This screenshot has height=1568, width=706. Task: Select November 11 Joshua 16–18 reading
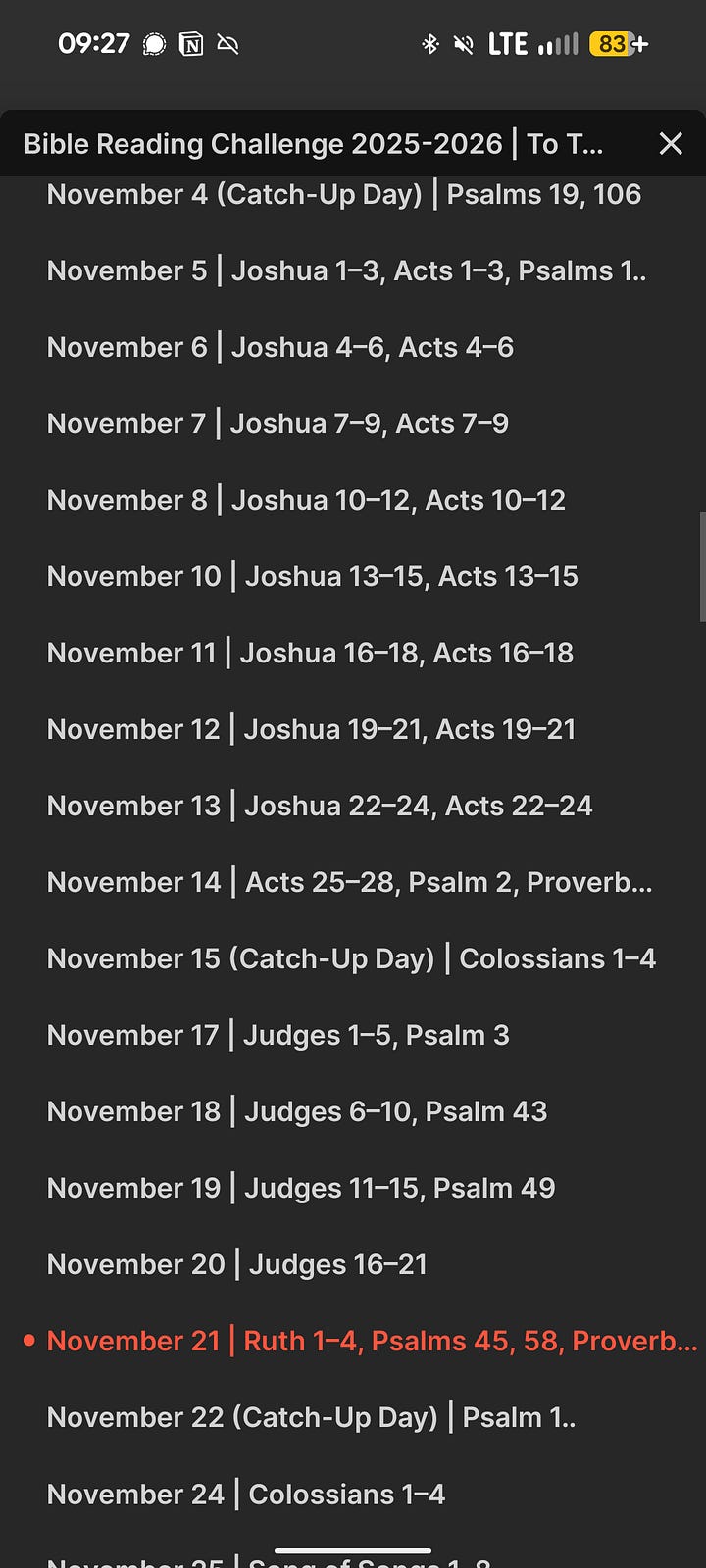(310, 653)
